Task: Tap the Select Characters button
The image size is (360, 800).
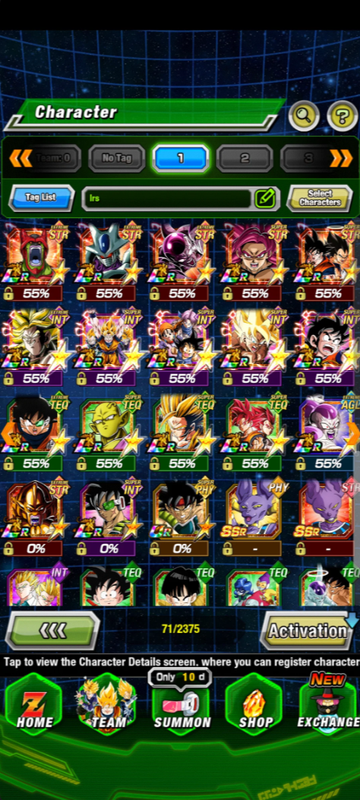Action: click(x=320, y=198)
